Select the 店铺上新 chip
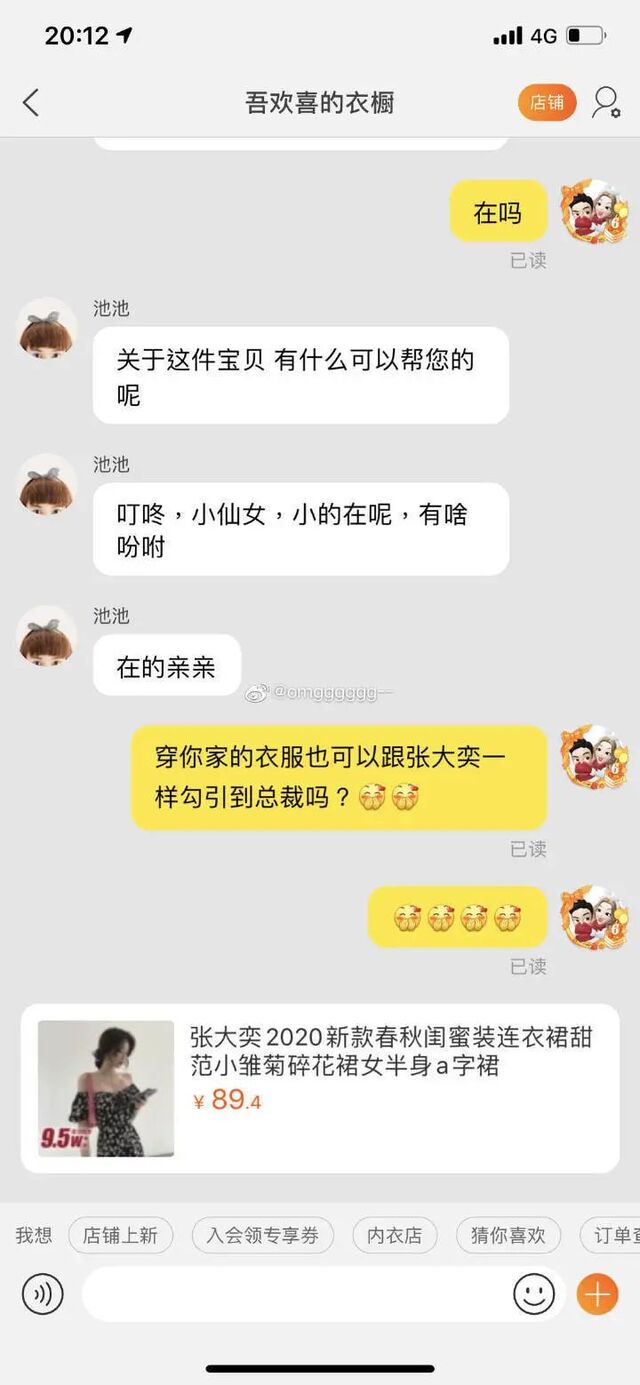This screenshot has width=640, height=1385. point(120,1235)
